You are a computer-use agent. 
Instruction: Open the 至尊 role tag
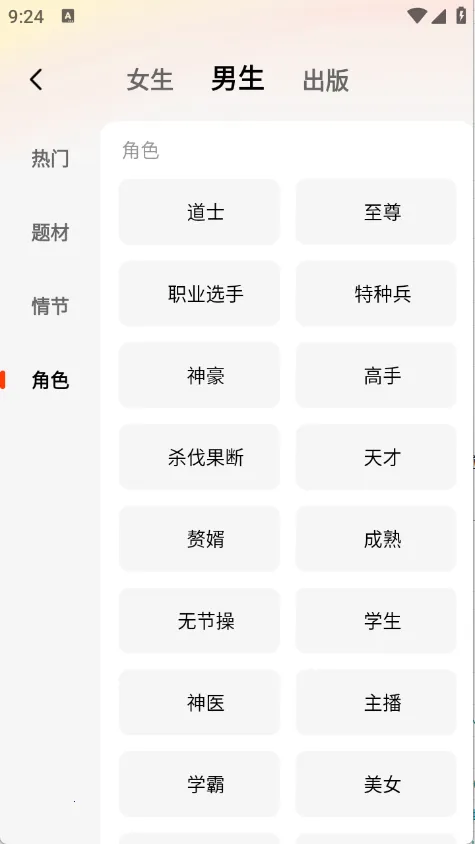(376, 212)
